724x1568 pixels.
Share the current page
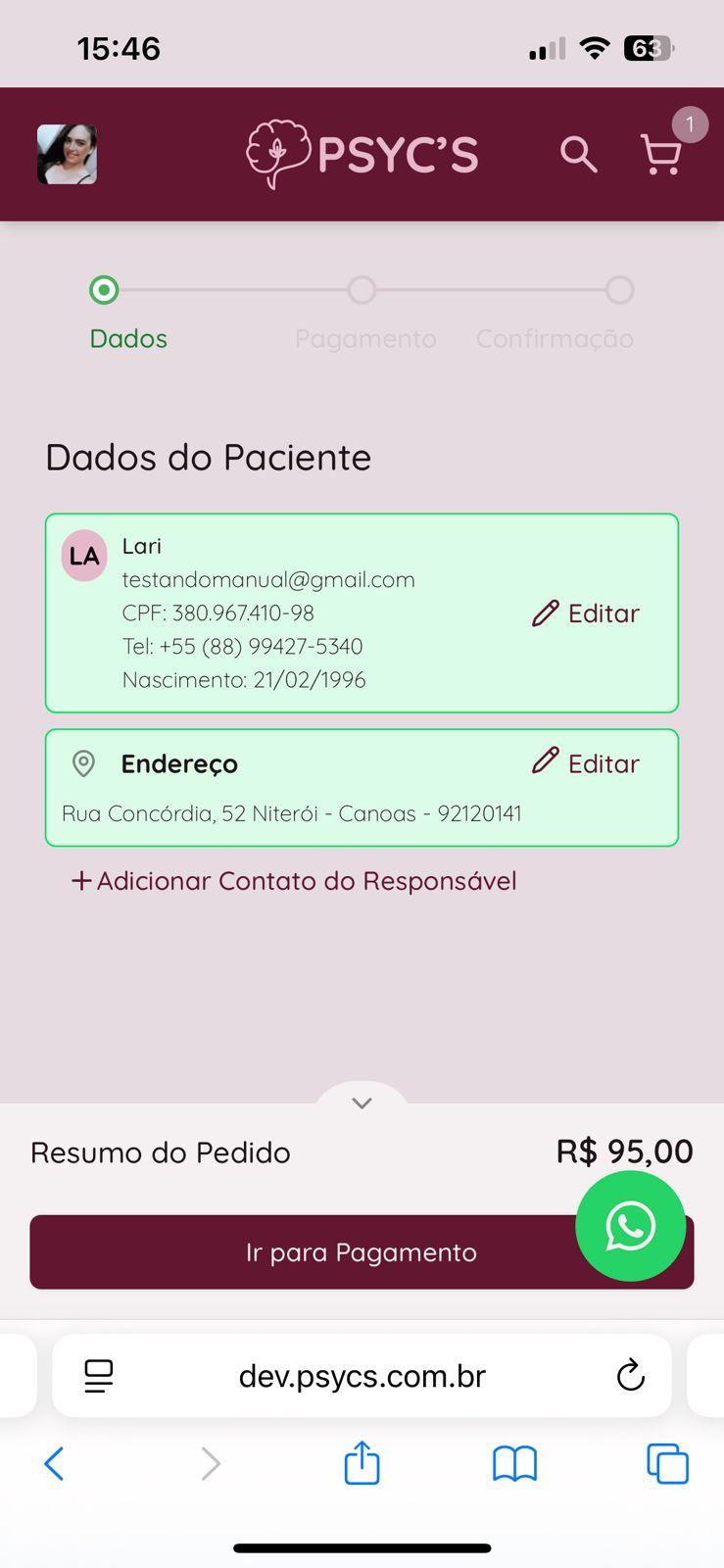(362, 1464)
